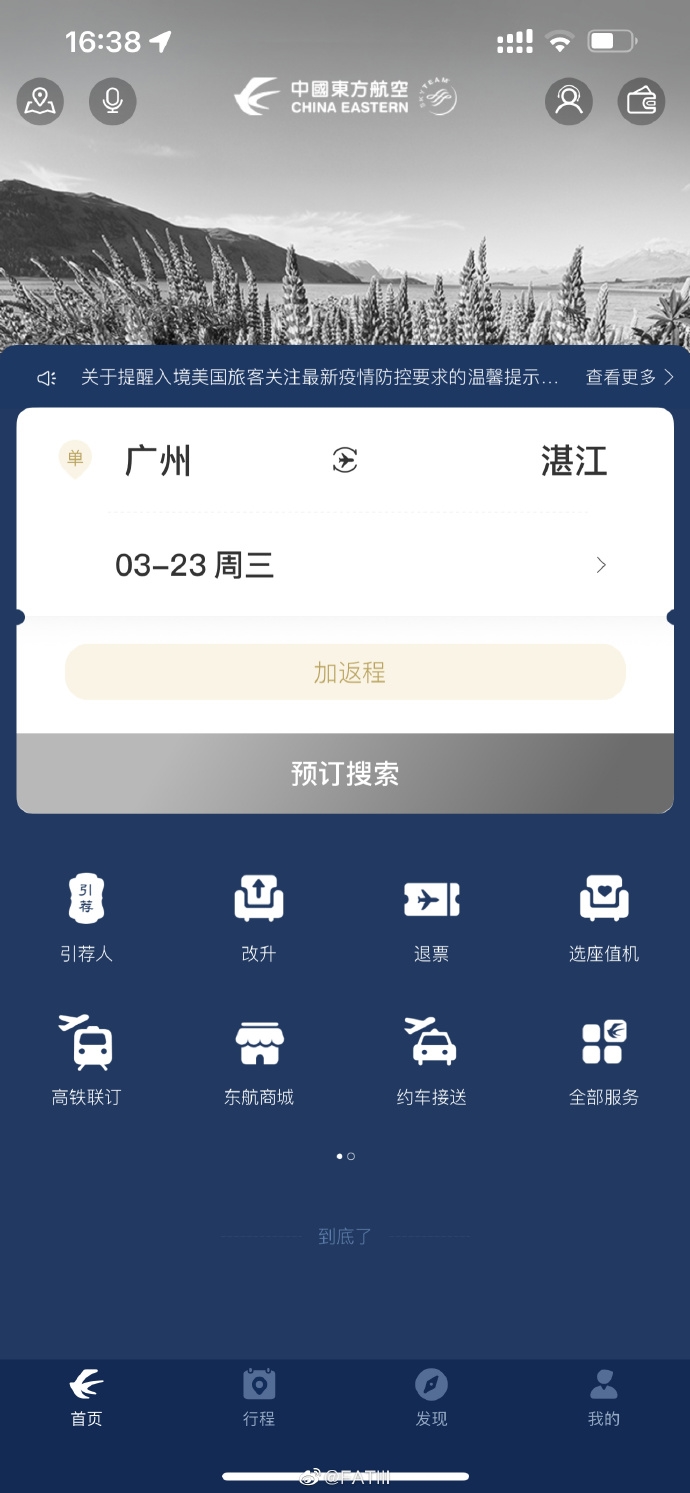
Task: Open 高铁联订 rail booking
Action: pos(86,1060)
